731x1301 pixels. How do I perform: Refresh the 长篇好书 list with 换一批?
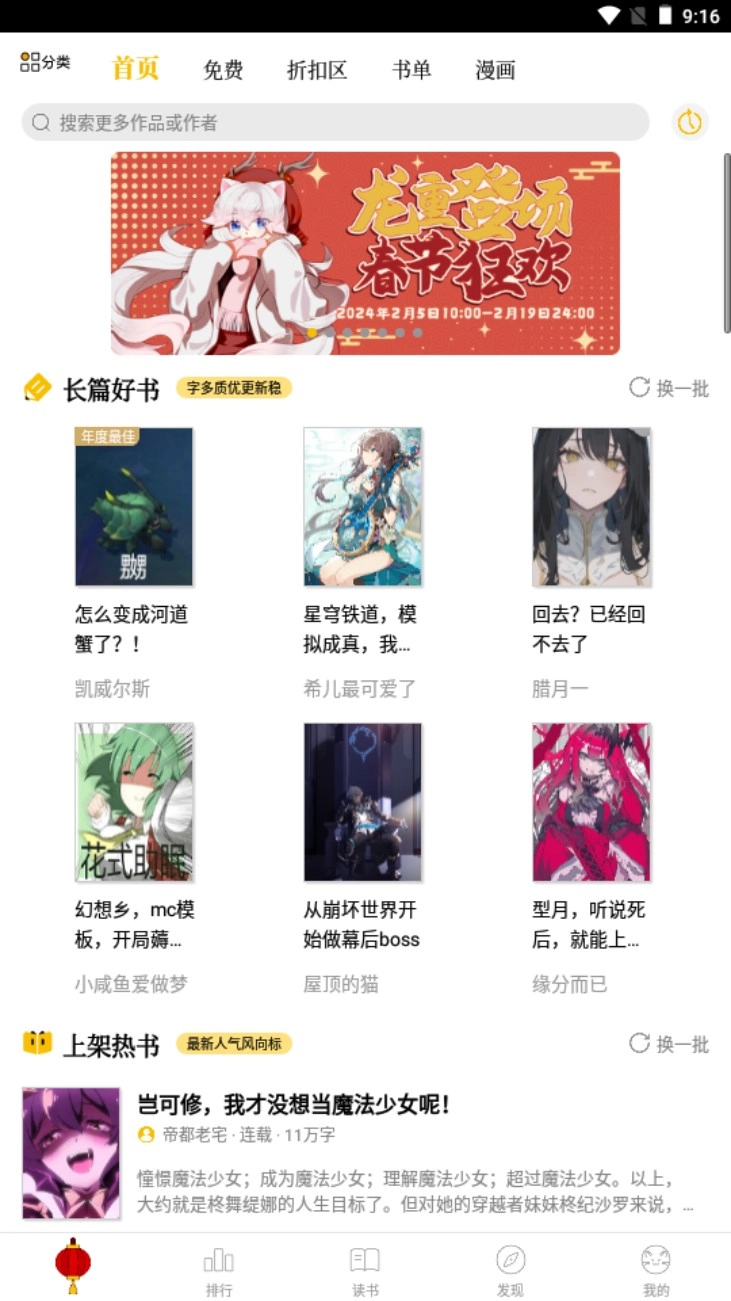click(x=669, y=388)
